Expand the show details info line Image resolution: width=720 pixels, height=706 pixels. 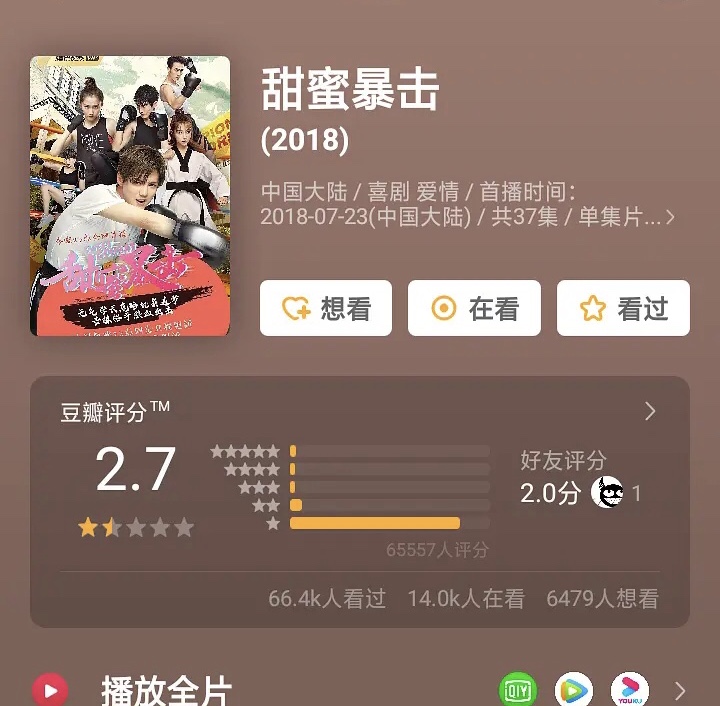pos(669,217)
